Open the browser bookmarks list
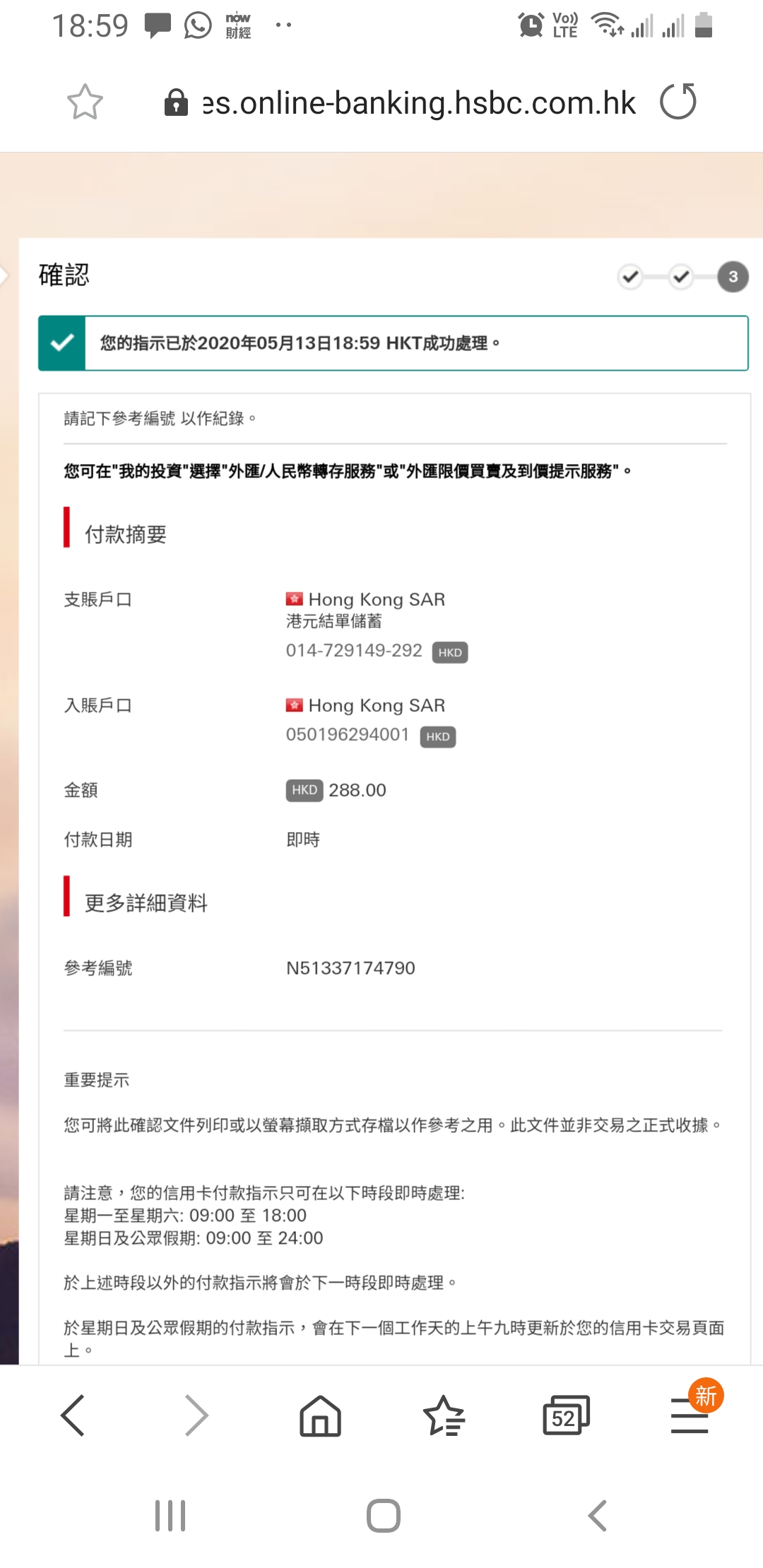This screenshot has width=763, height=1568. 444,1415
